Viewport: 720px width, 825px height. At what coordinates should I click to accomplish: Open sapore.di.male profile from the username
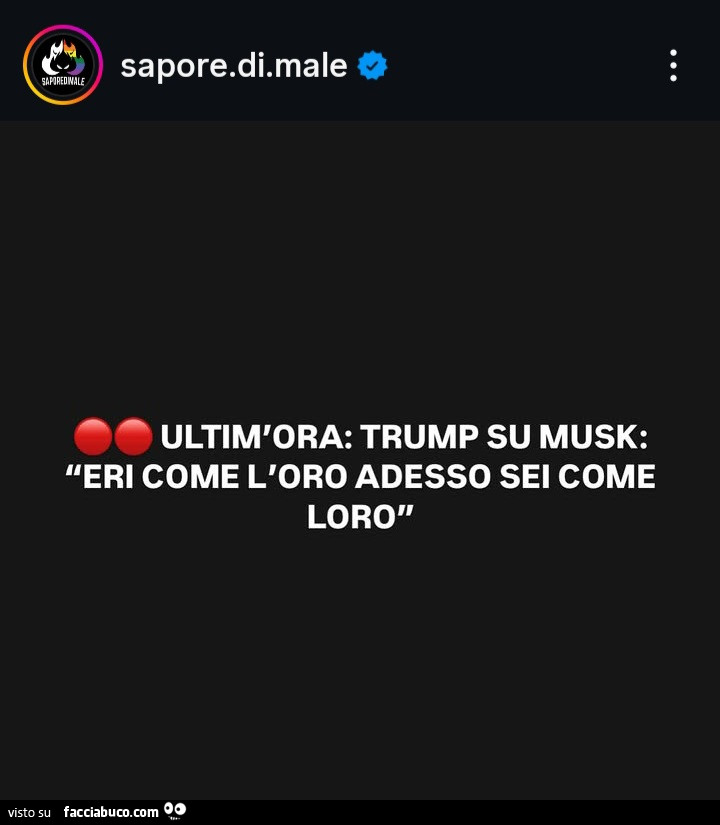pos(233,66)
